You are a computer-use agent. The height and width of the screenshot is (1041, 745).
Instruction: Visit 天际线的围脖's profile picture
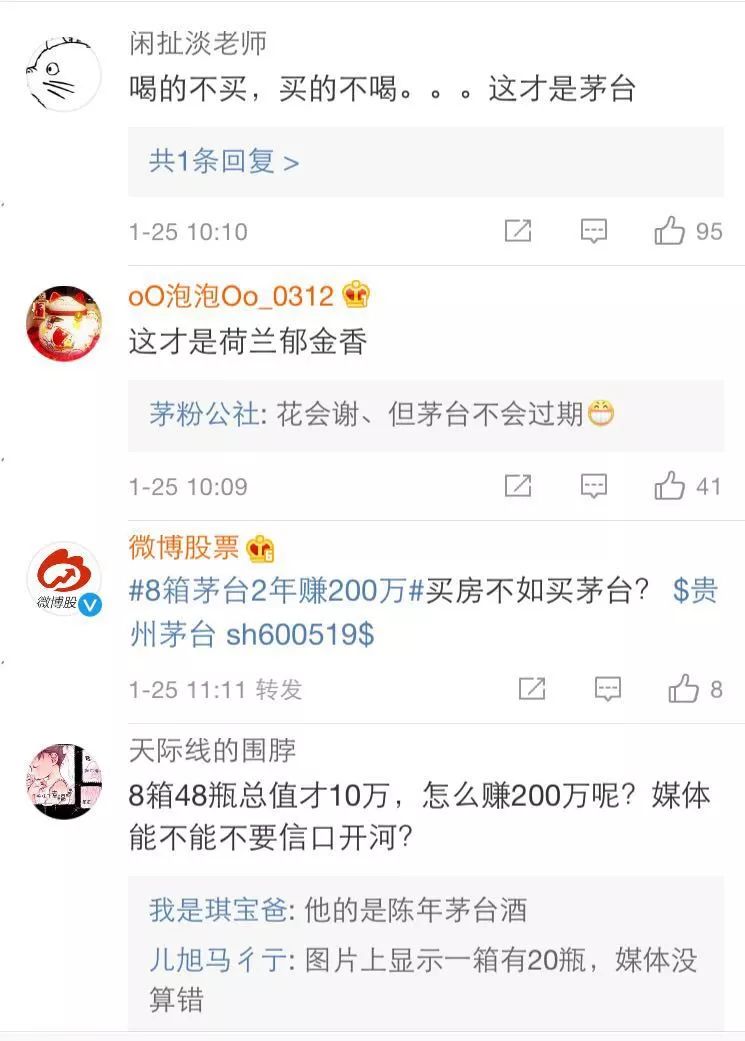tap(64, 781)
